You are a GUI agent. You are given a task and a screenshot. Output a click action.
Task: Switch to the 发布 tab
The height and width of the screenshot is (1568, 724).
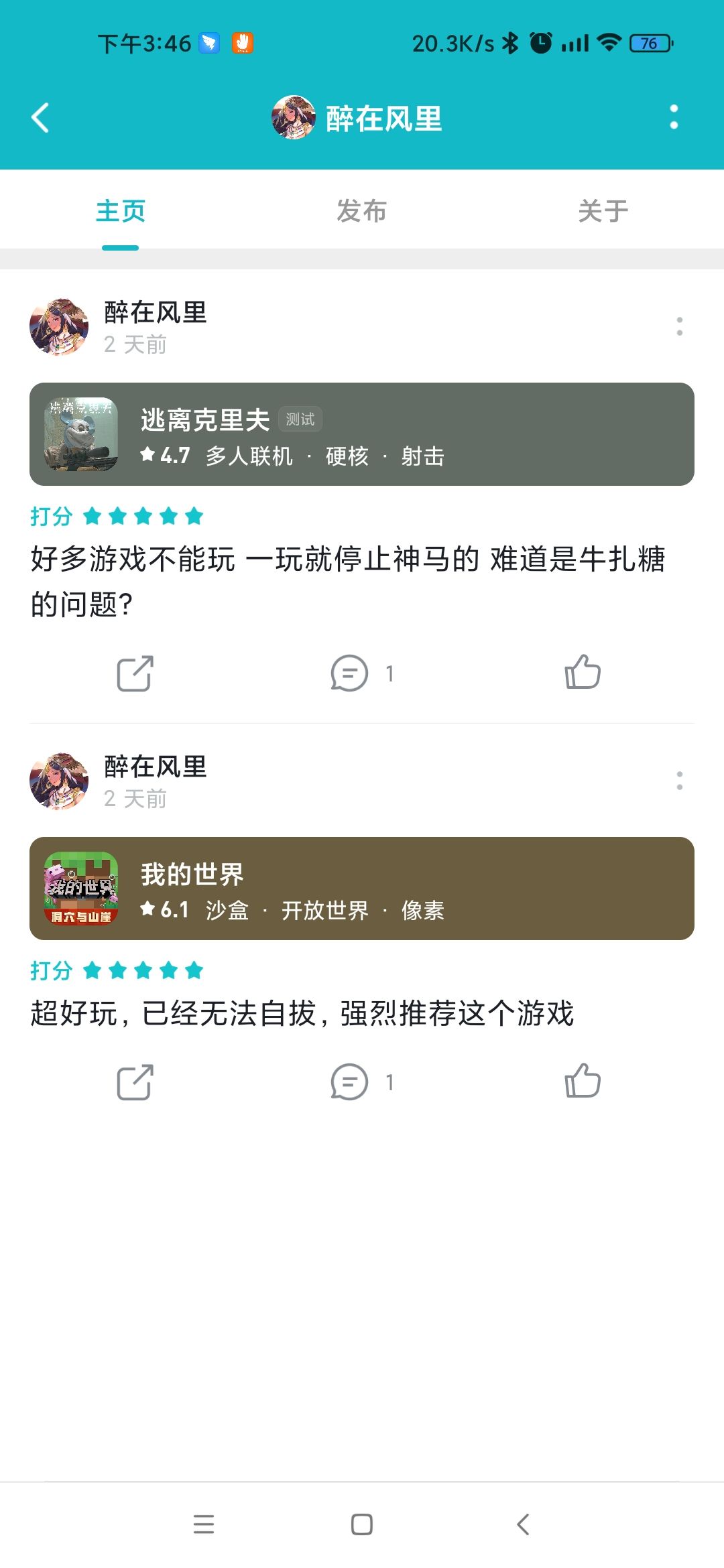[361, 209]
